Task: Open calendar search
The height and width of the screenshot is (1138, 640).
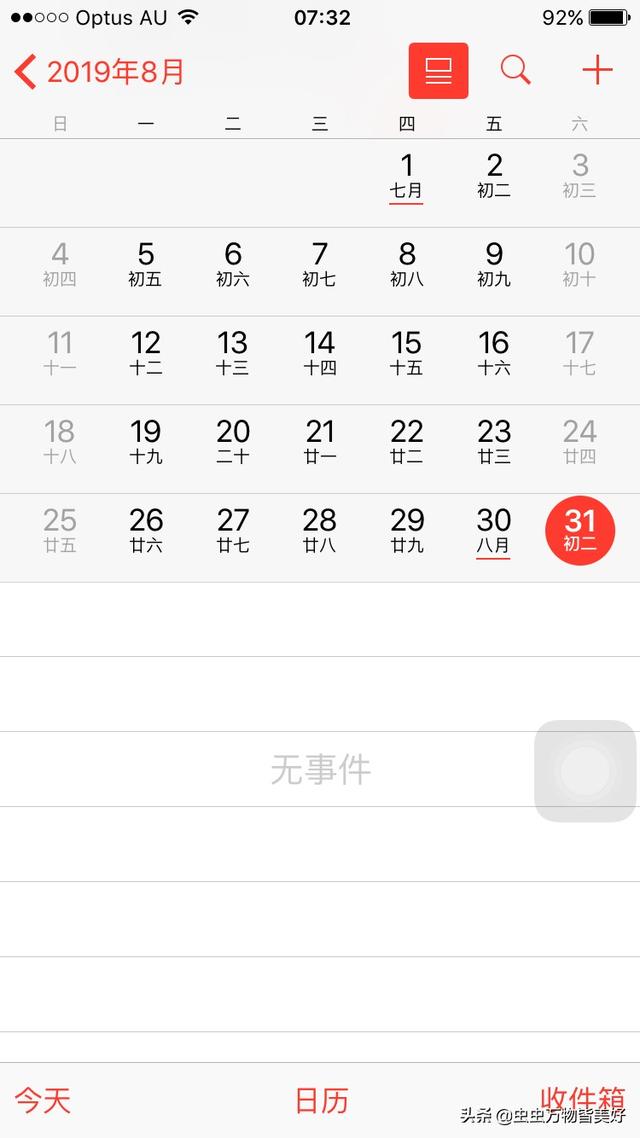Action: (x=515, y=70)
